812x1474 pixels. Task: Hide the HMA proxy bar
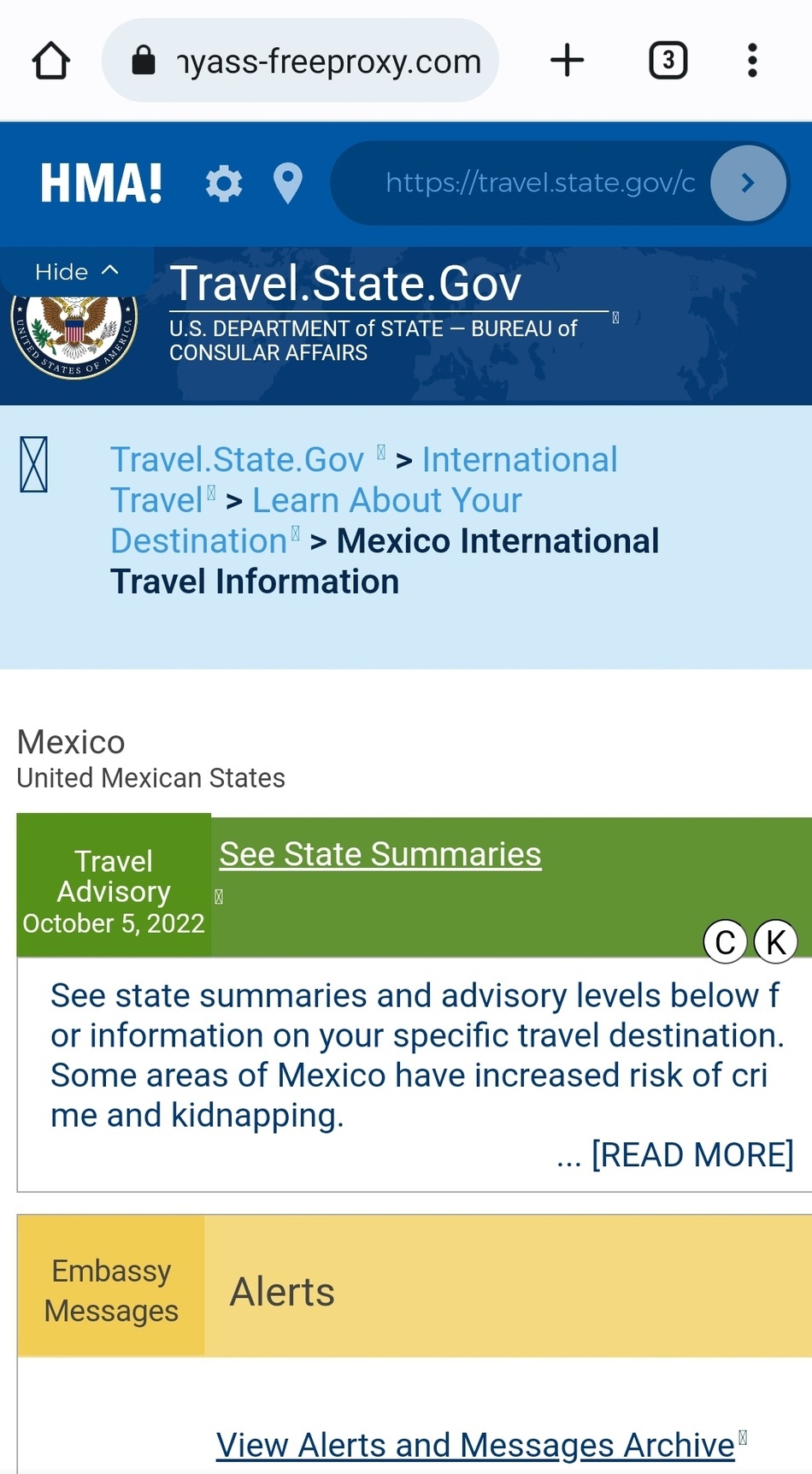pos(77,272)
